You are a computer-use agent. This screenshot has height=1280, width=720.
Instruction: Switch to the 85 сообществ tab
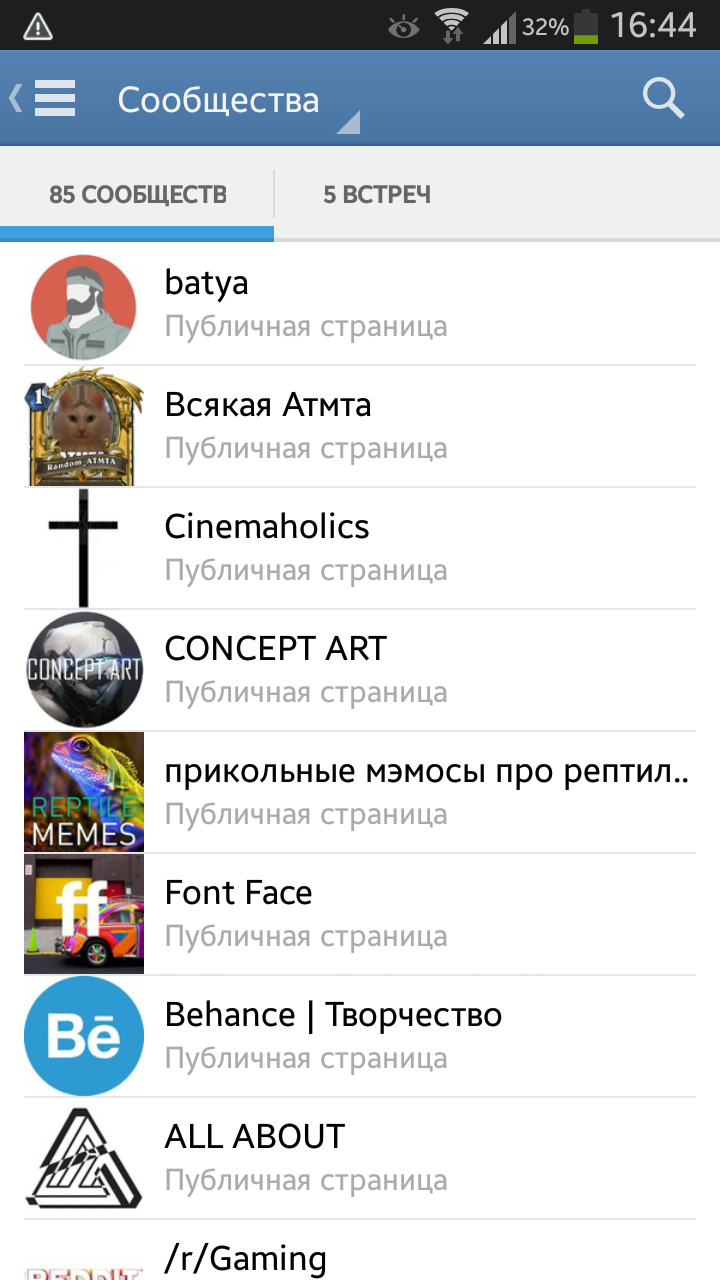click(138, 194)
